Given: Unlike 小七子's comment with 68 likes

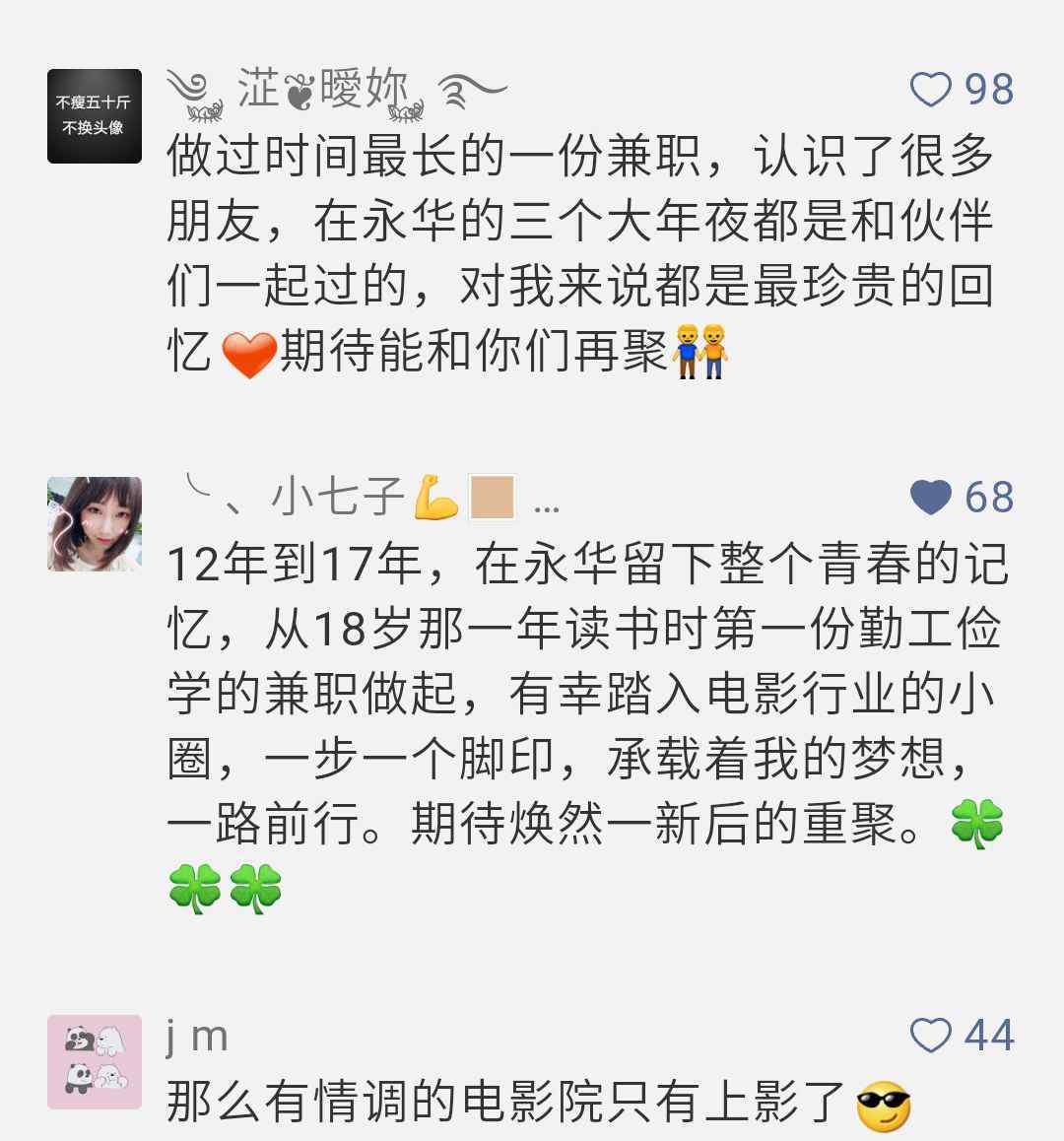Looking at the screenshot, I should [x=931, y=498].
